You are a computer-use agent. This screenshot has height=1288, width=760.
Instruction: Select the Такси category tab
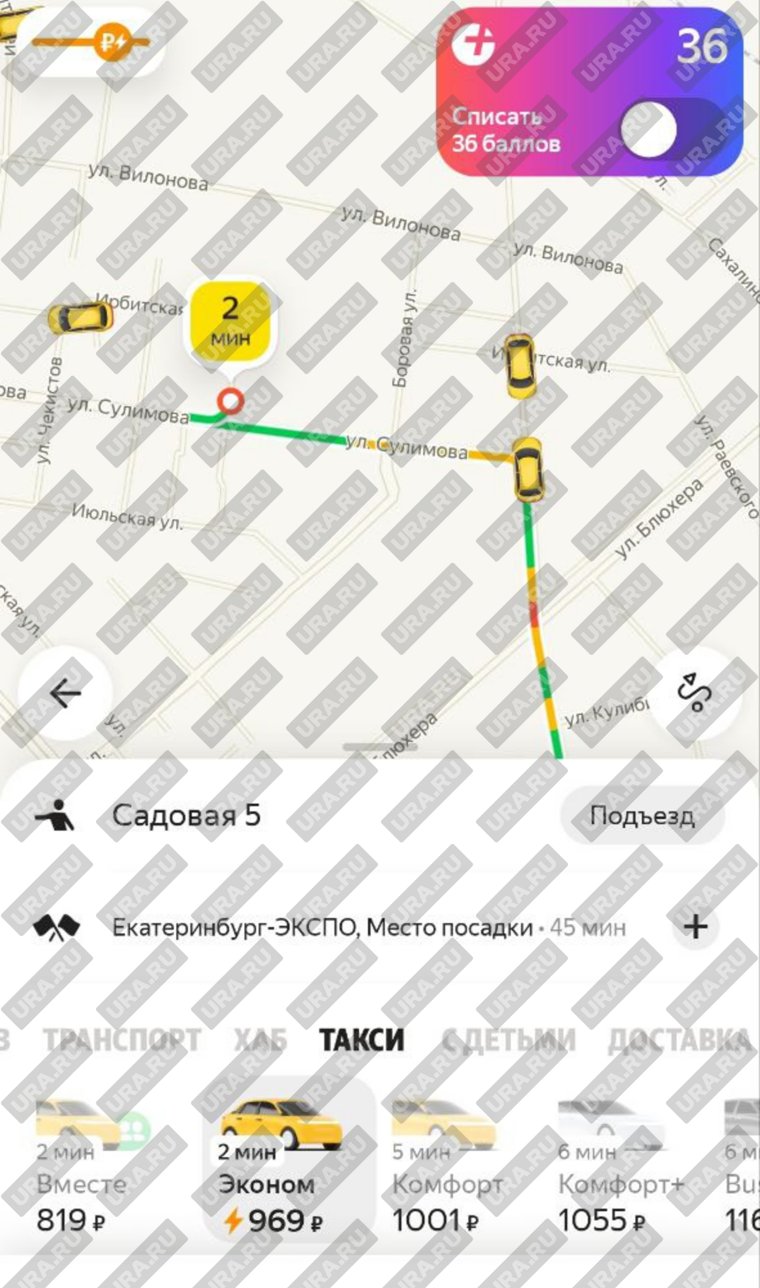362,1040
